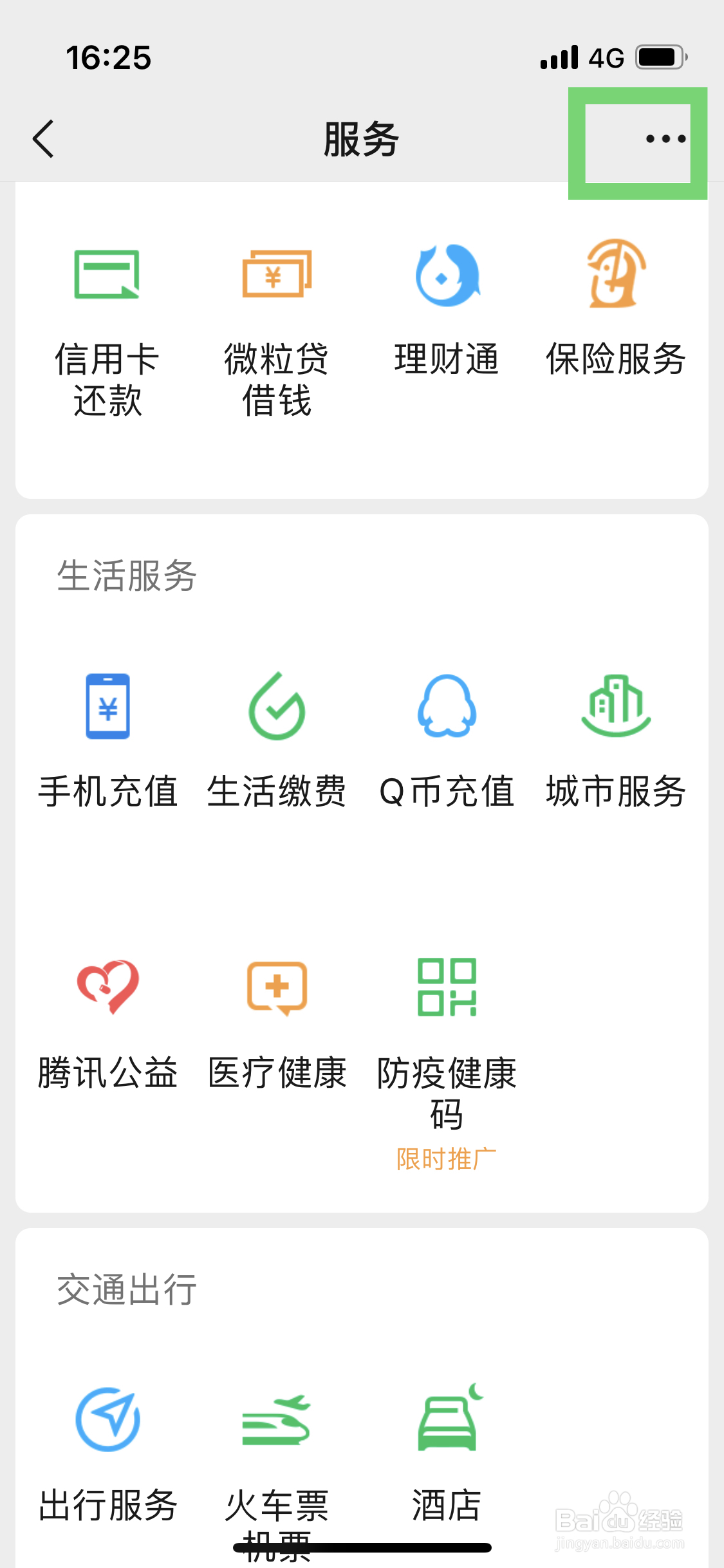724x1568 pixels.
Task: Open 城市服务 city services
Action: coord(616,742)
